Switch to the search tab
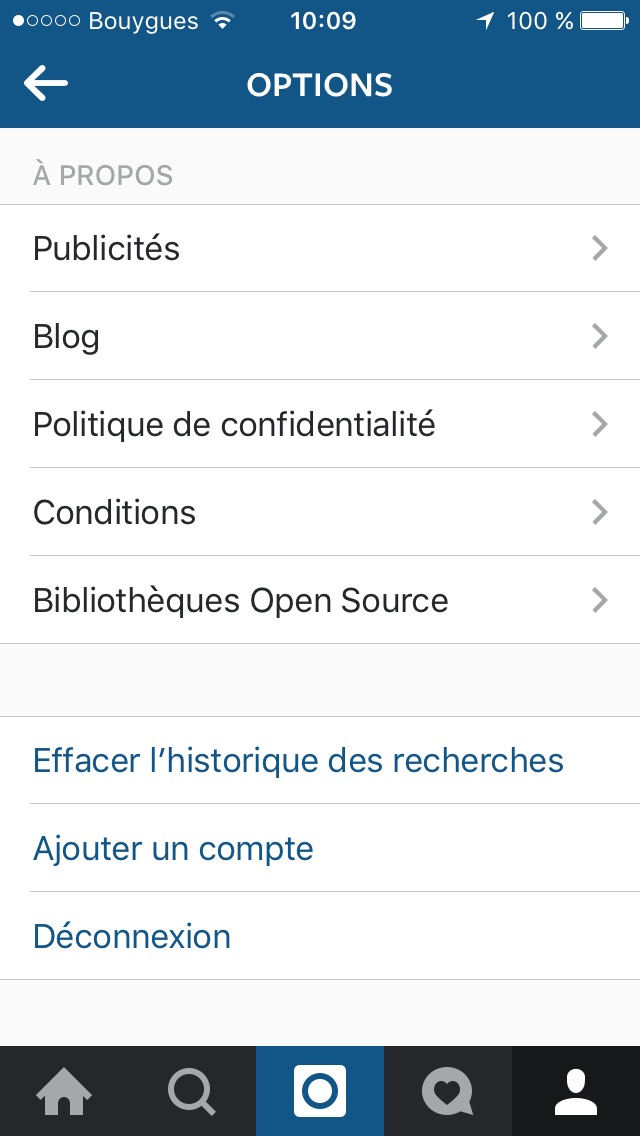This screenshot has height=1136, width=640. [x=192, y=1091]
